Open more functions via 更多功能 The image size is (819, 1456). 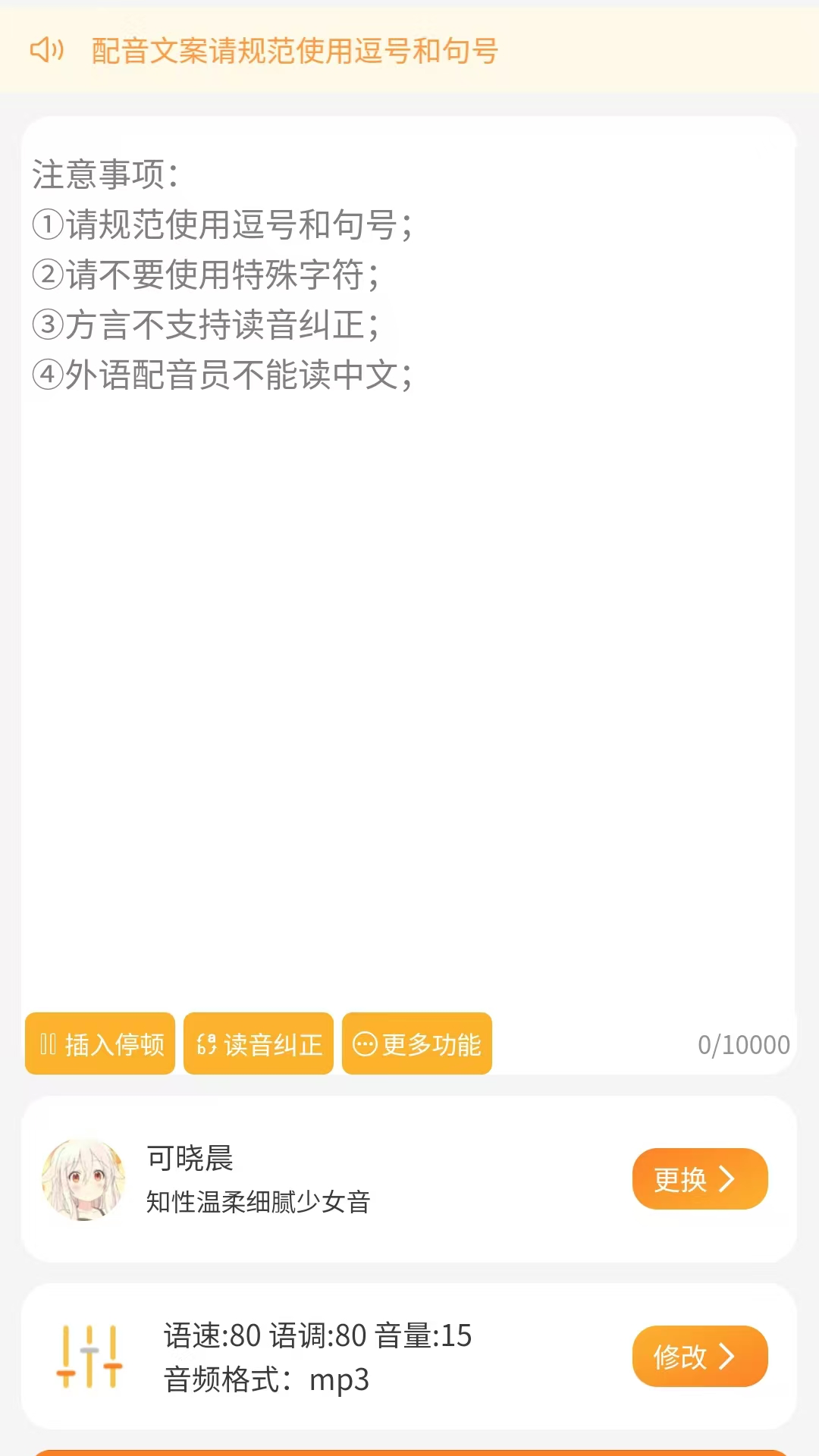click(416, 1044)
